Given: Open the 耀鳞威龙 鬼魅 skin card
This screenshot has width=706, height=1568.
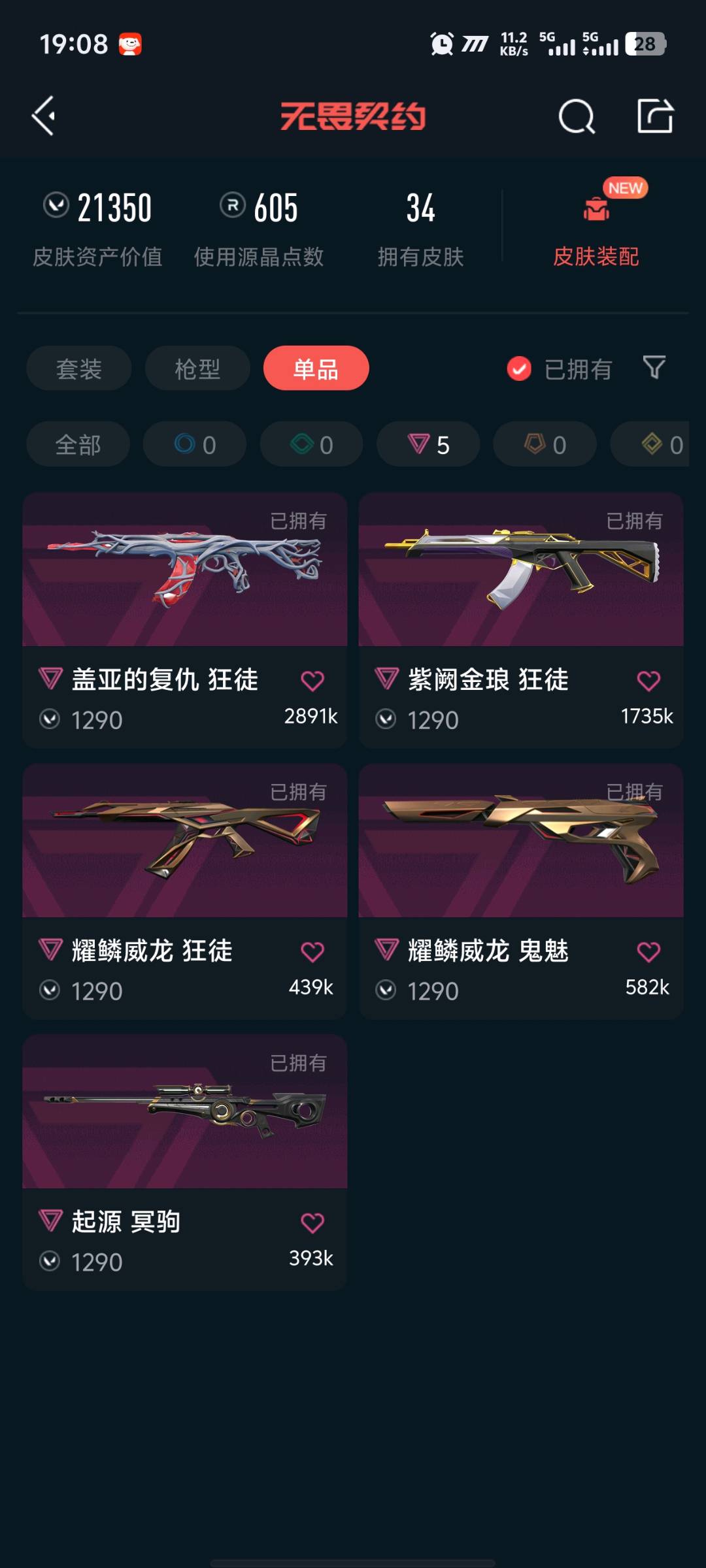Looking at the screenshot, I should [521, 892].
